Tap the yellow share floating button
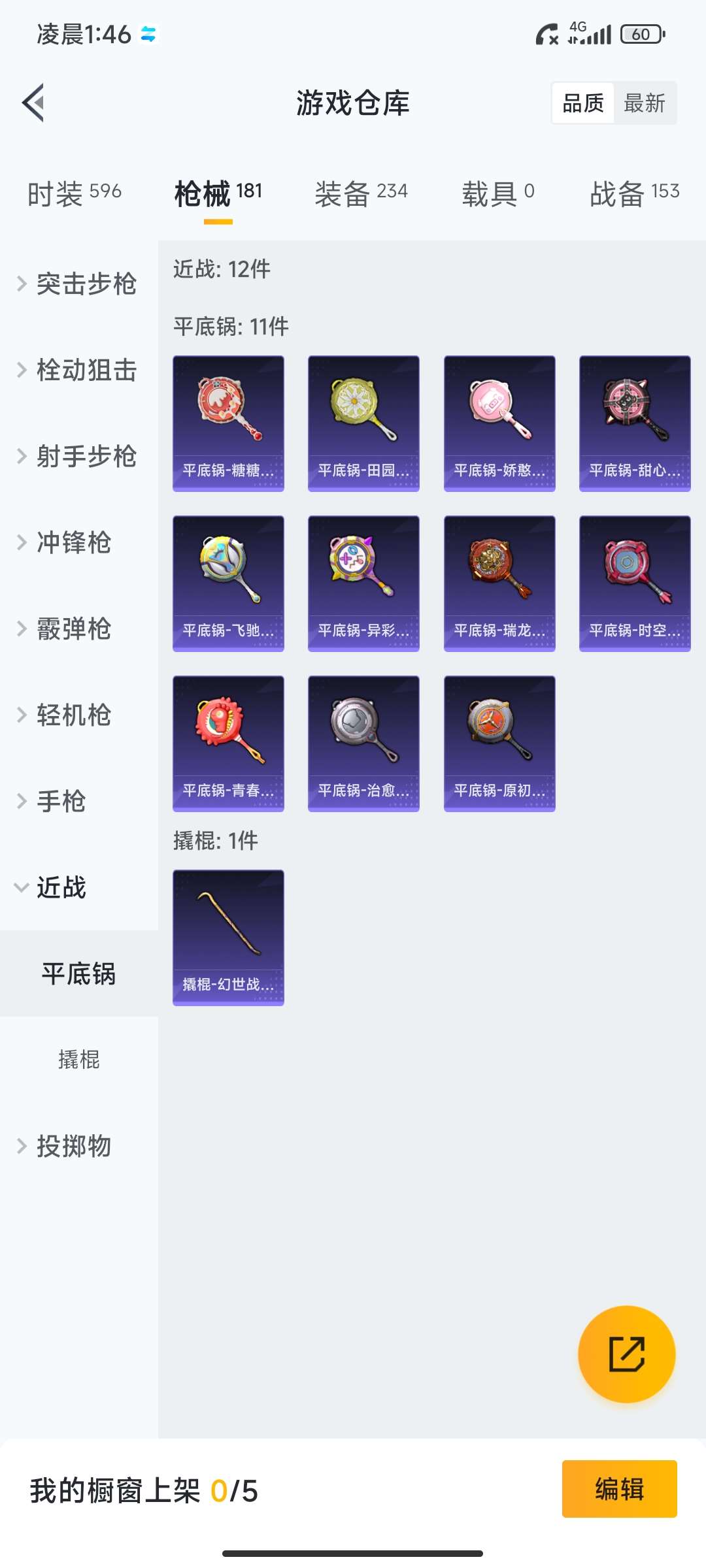The height and width of the screenshot is (1568, 706). tap(626, 1354)
